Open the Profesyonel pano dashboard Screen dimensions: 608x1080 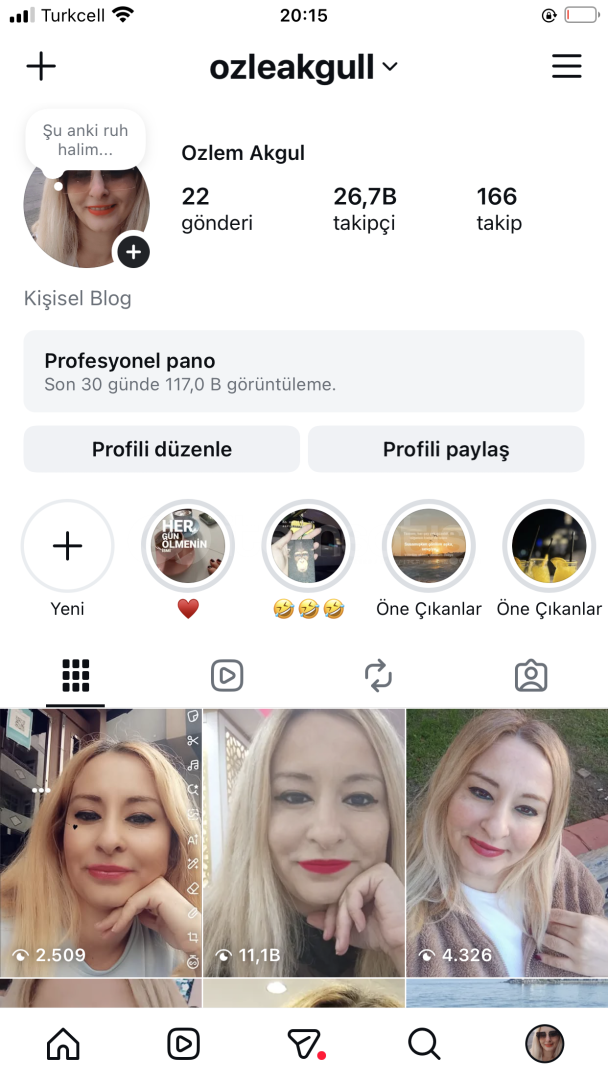304,371
